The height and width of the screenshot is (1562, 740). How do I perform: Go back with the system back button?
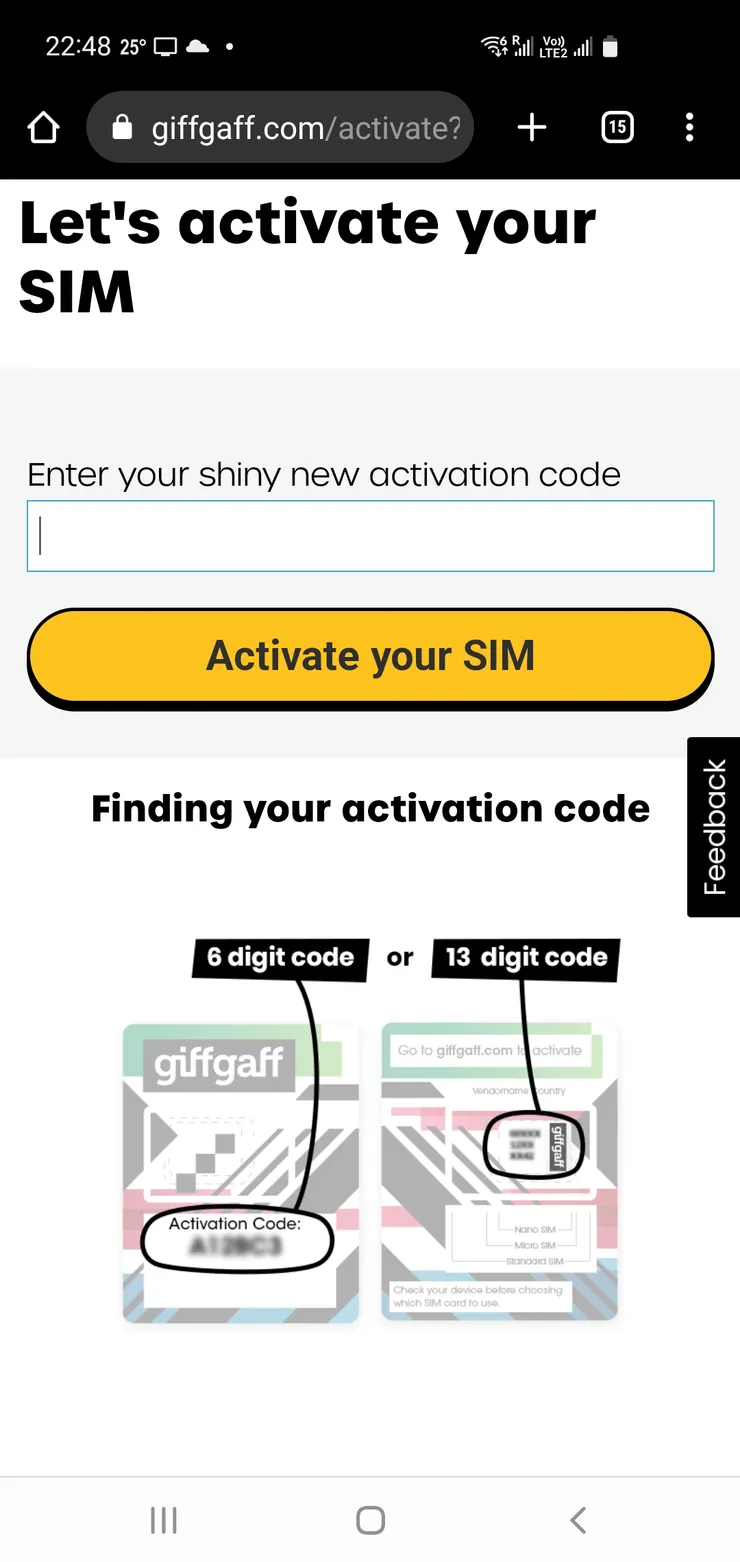577,1520
